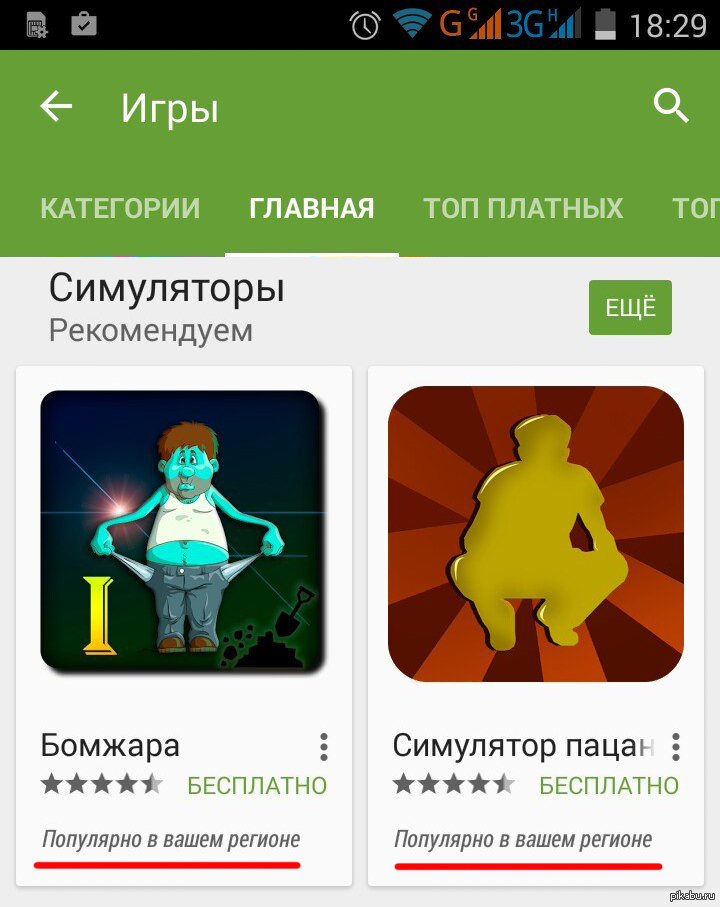Open the overflow menu for Бомжара
Image resolution: width=720 pixels, height=907 pixels.
[323, 747]
